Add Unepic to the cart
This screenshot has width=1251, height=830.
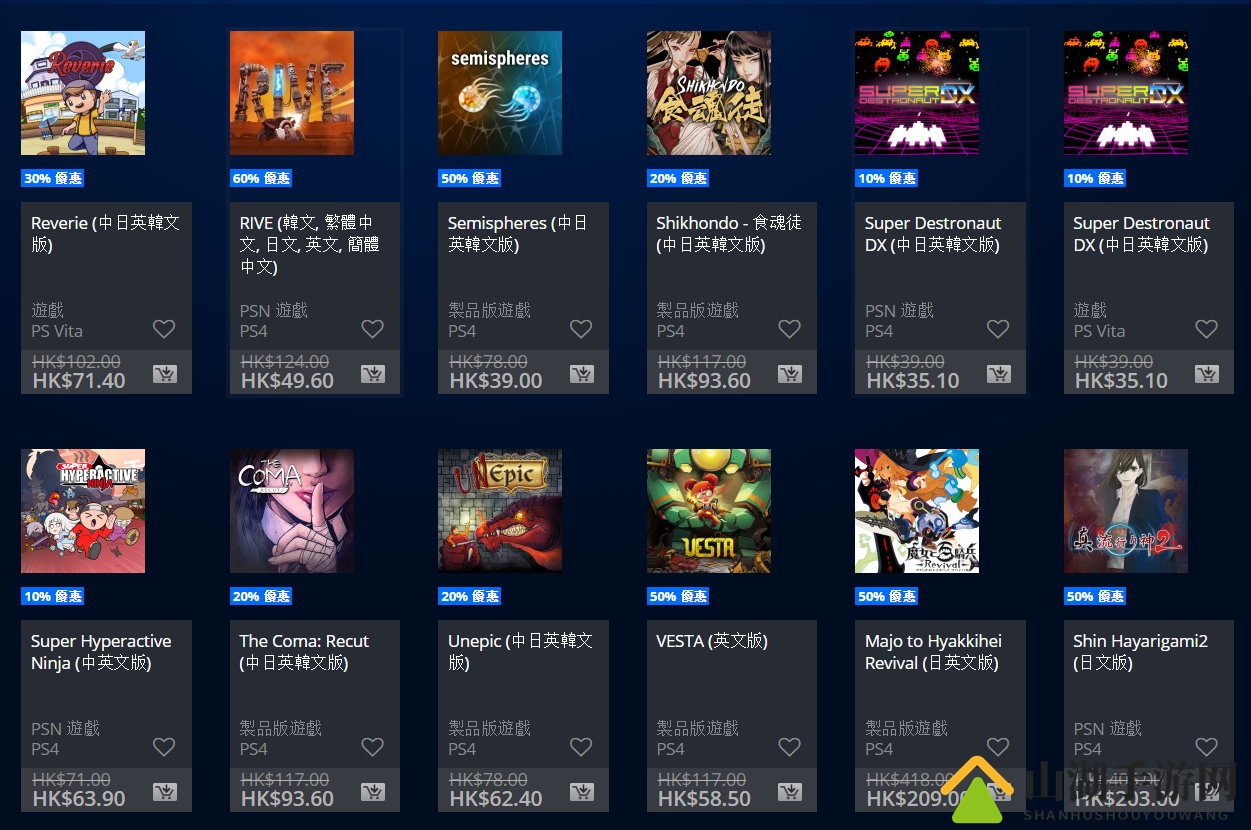pyautogui.click(x=582, y=792)
